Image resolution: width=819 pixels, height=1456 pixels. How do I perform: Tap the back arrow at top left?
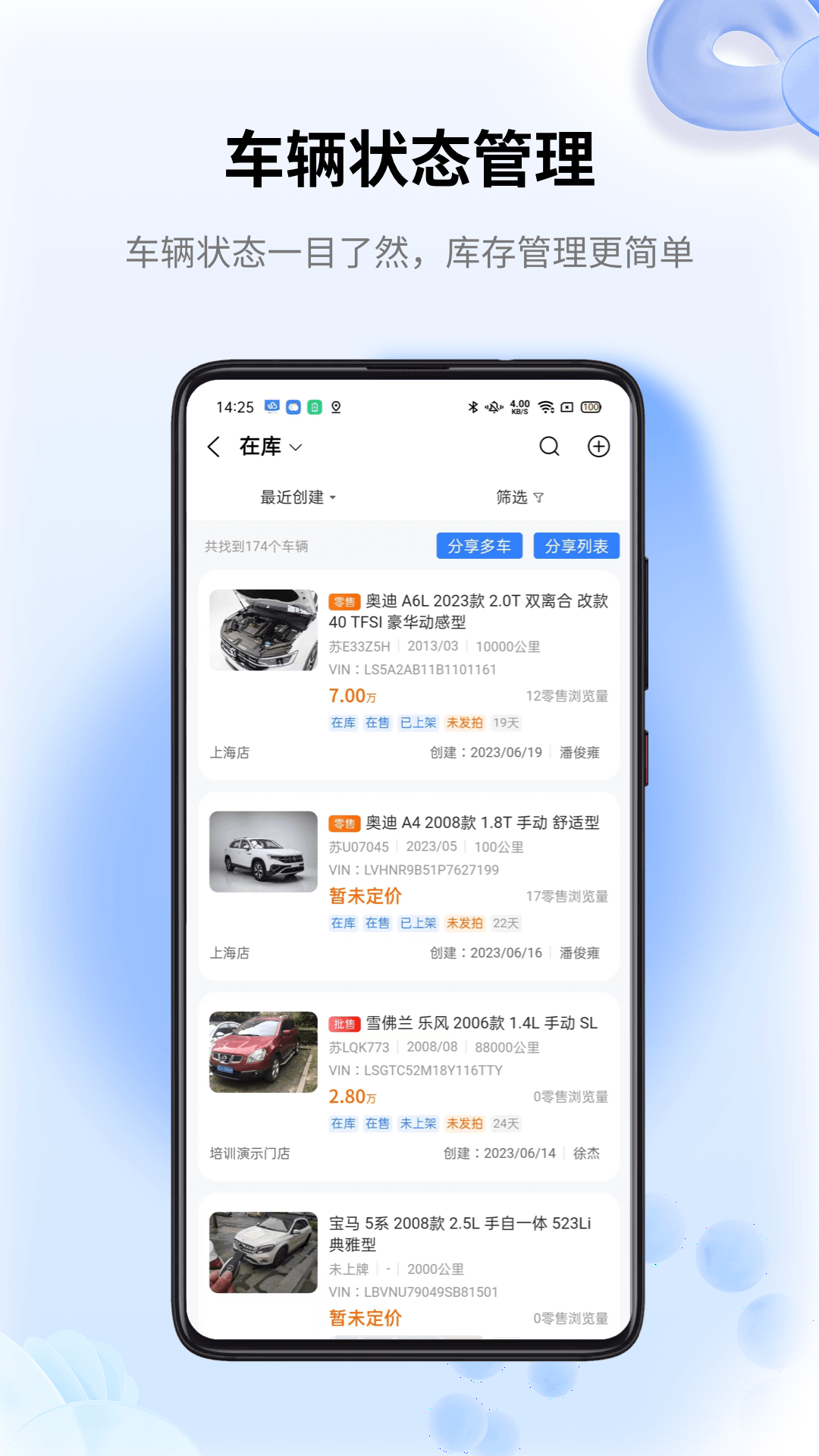point(213,447)
